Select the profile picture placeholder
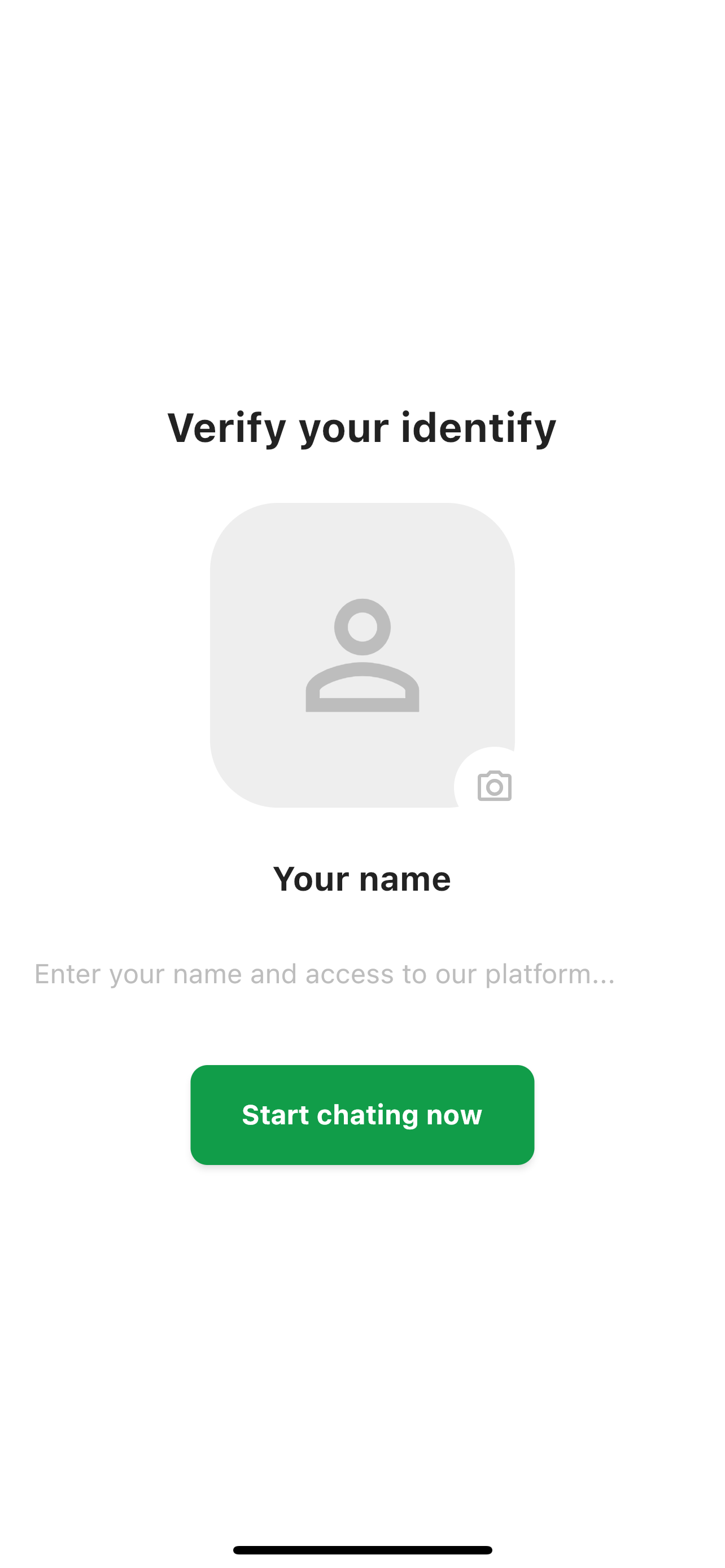The width and height of the screenshot is (725, 1568). point(361,654)
